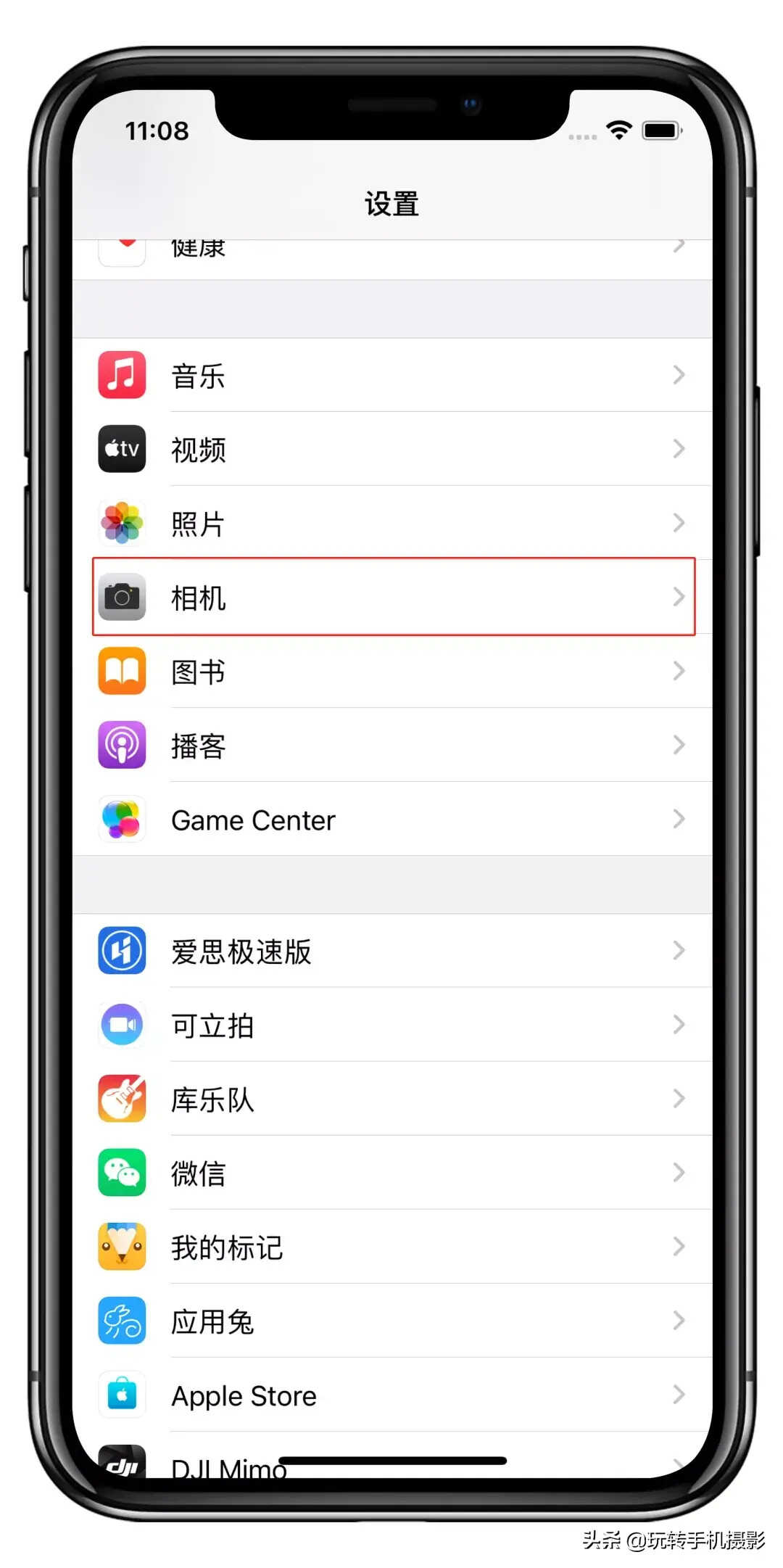Tap the 可立拍 row

pos(392,1025)
